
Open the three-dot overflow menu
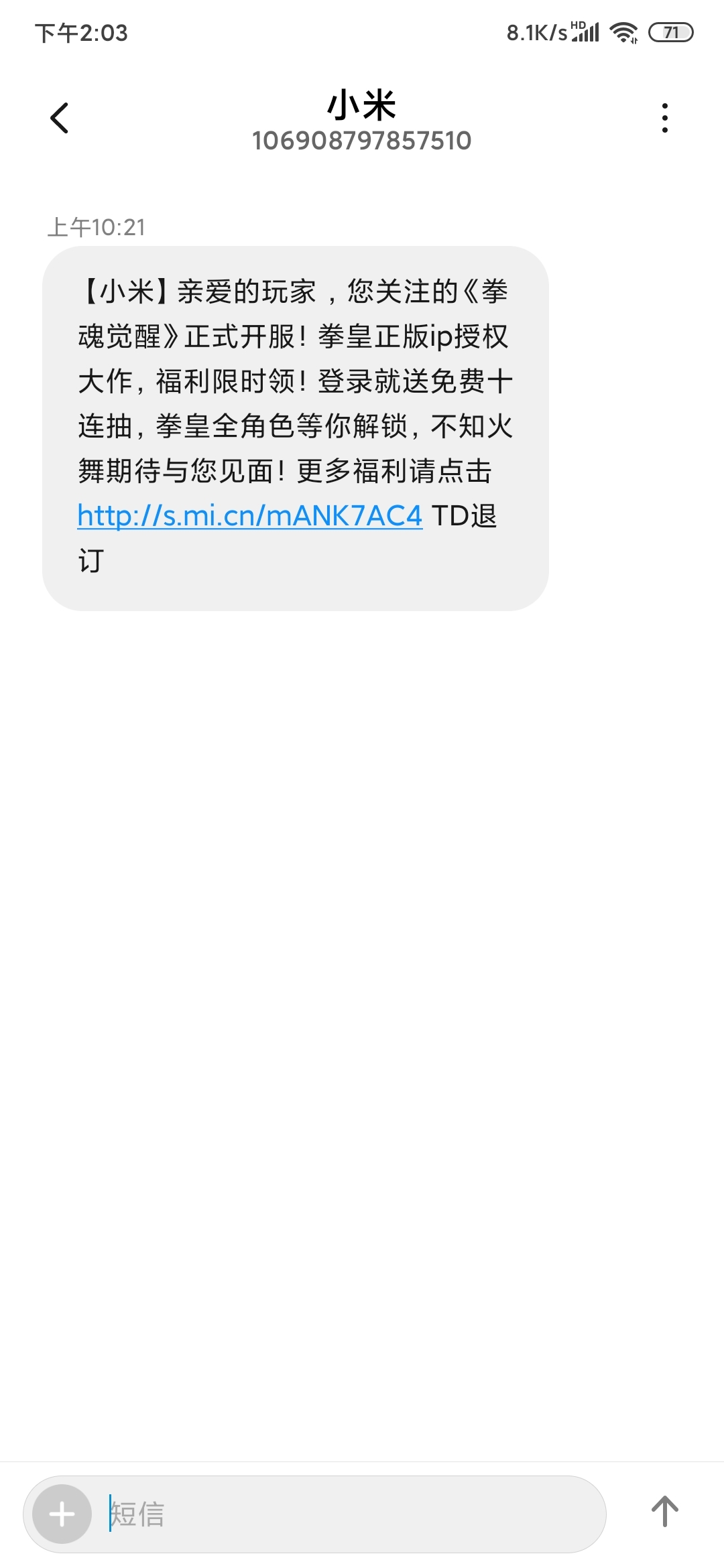click(x=664, y=119)
